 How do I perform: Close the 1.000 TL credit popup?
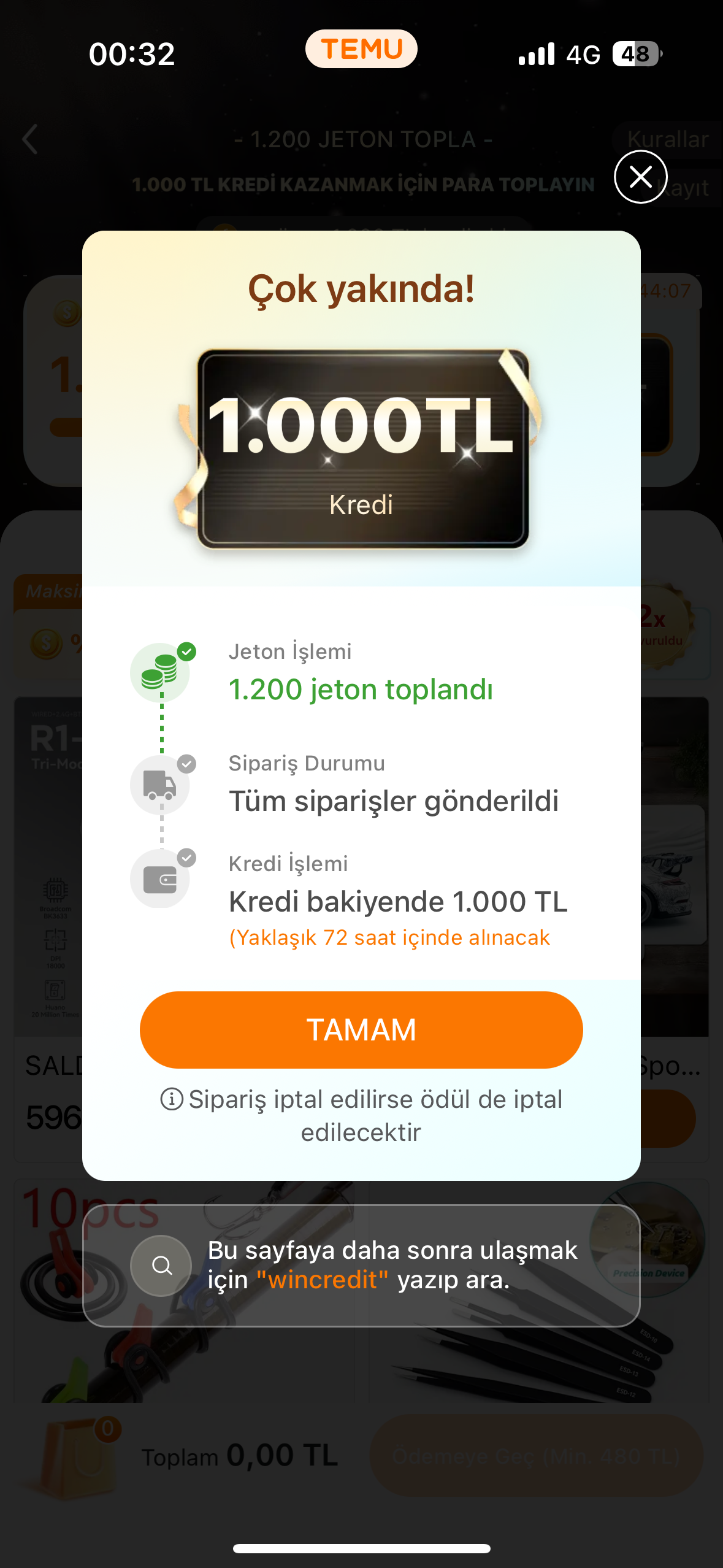(640, 177)
